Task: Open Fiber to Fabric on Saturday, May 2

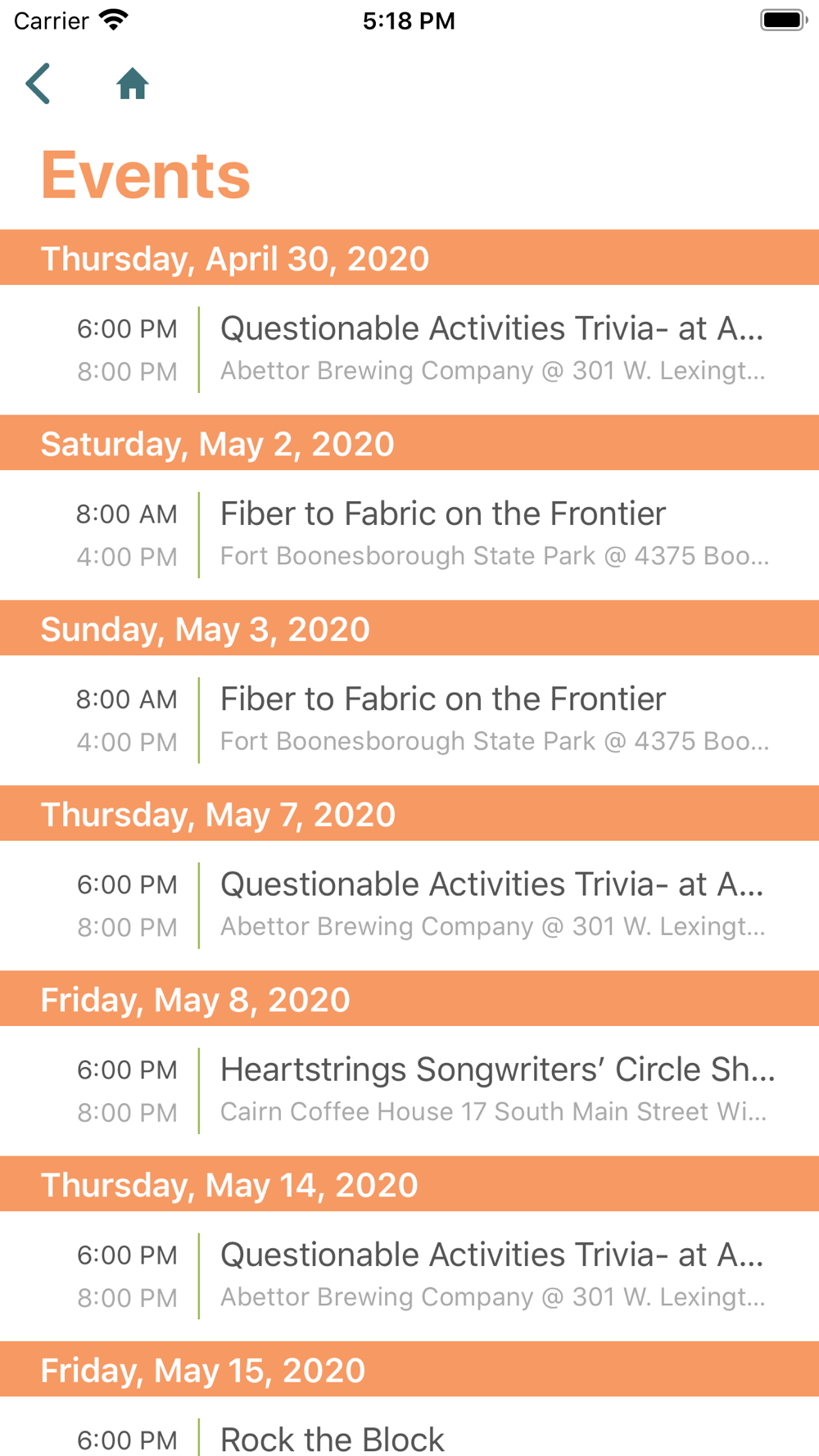Action: 409,535
